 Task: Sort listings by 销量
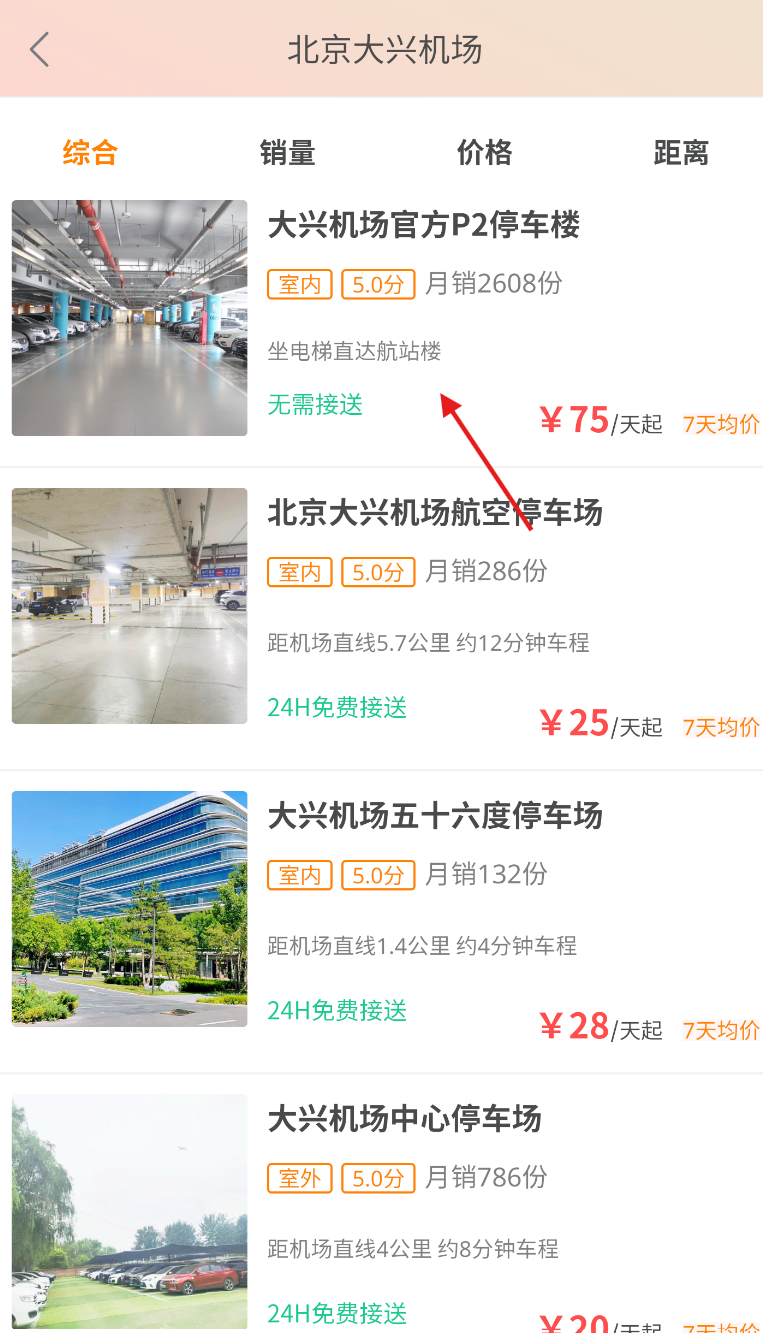[287, 153]
